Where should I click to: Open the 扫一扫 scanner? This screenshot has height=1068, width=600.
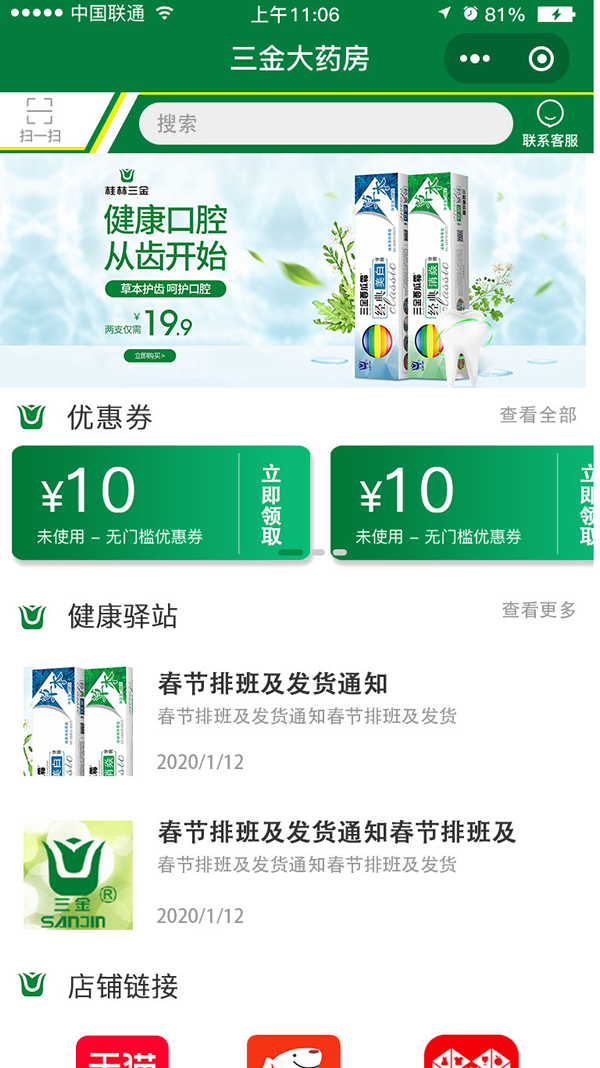coord(40,121)
